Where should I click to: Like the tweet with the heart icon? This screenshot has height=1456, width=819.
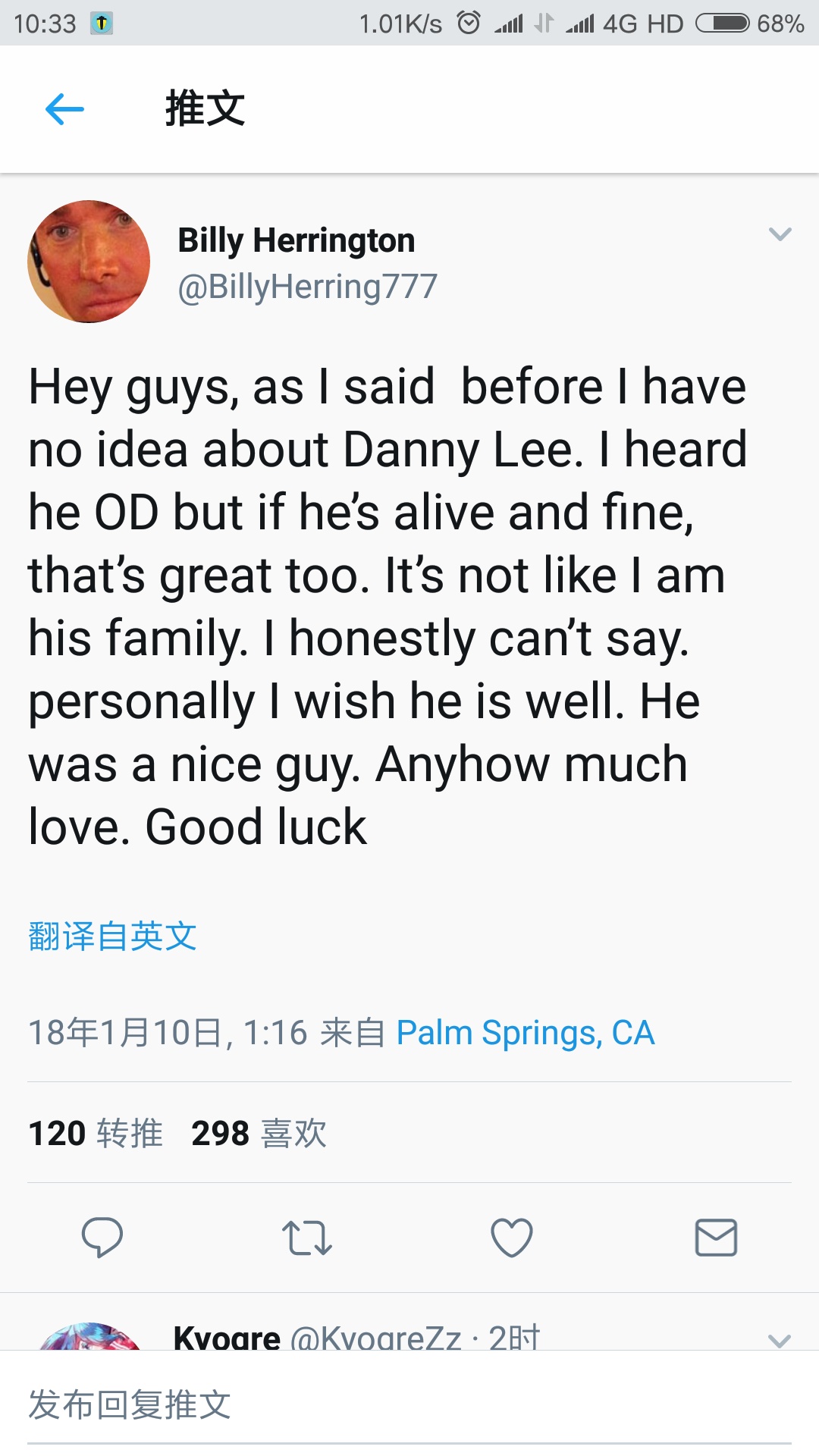512,1238
